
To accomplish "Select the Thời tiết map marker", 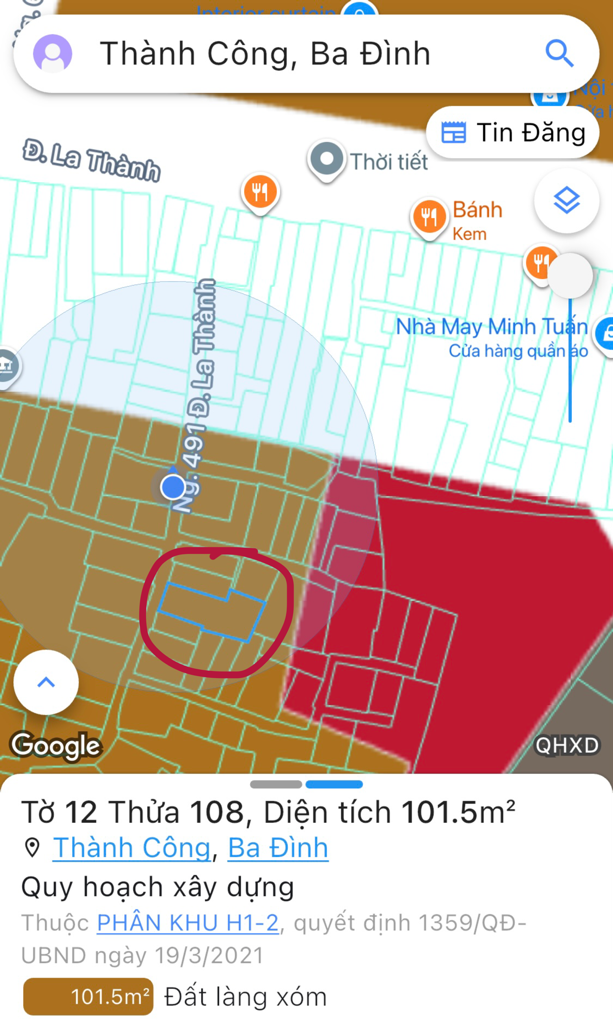I will 327,160.
